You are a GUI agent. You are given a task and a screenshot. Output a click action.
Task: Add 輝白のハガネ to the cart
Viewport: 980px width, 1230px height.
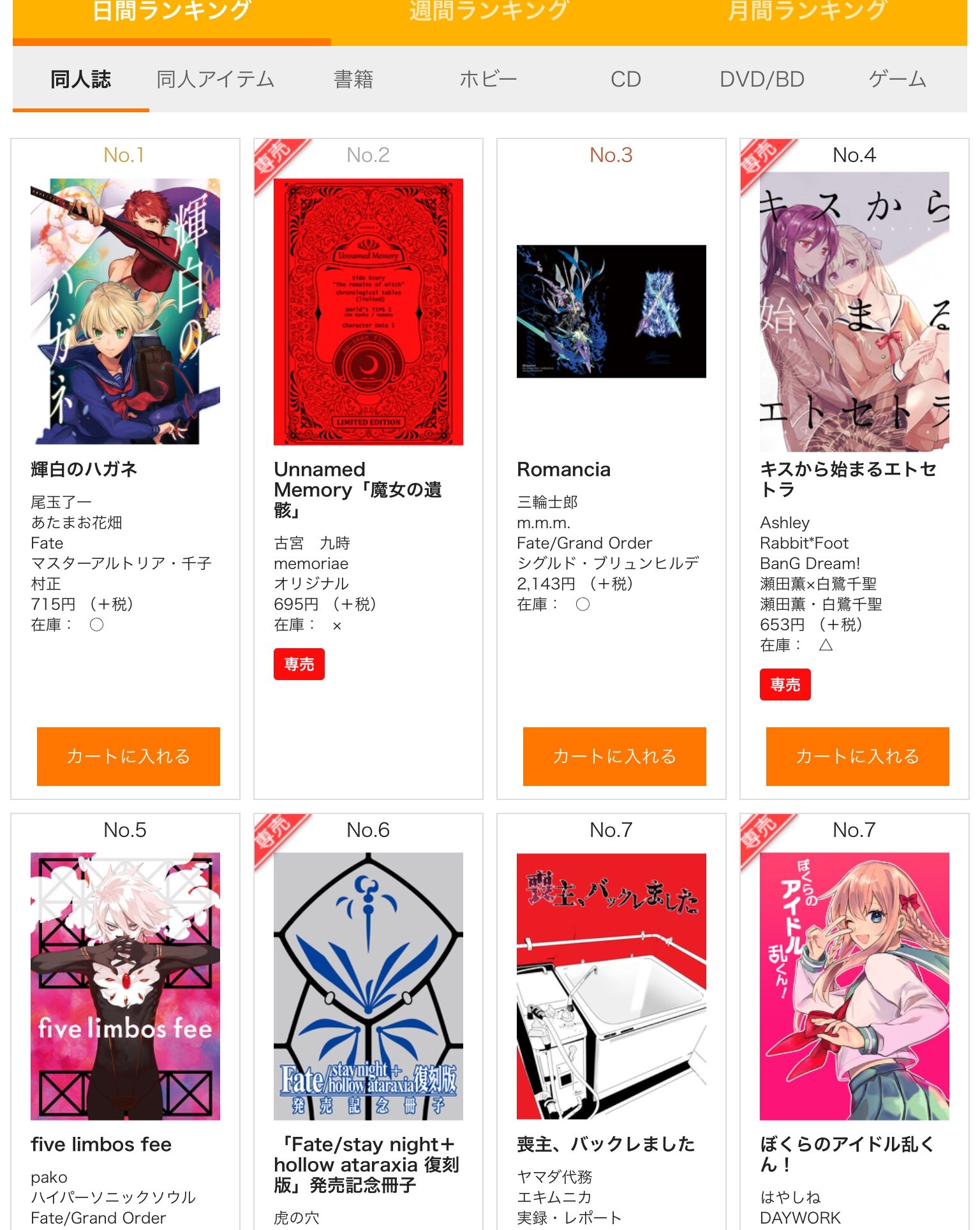pos(128,756)
